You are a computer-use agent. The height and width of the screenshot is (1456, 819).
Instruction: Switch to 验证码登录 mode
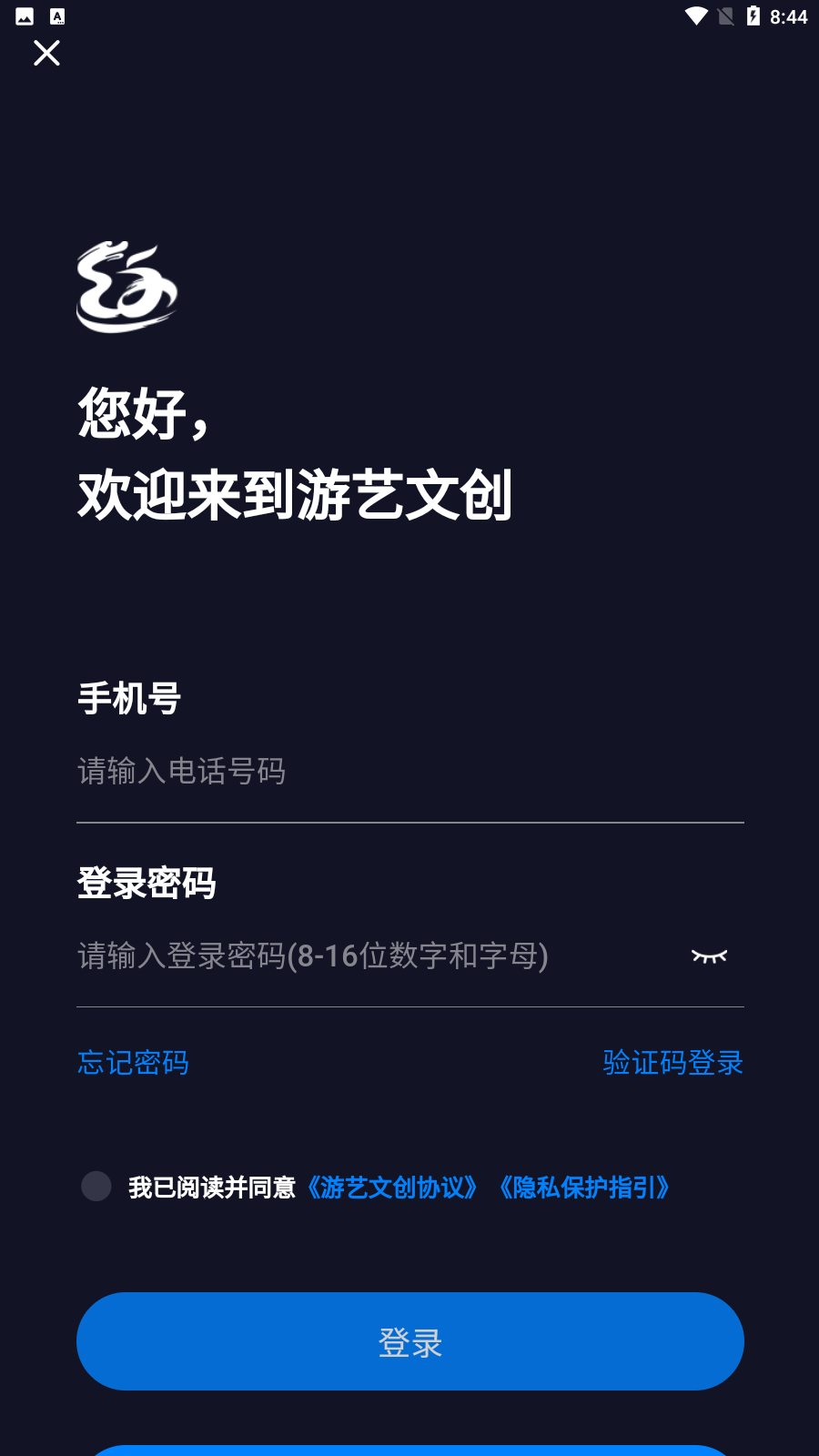pyautogui.click(x=672, y=1062)
